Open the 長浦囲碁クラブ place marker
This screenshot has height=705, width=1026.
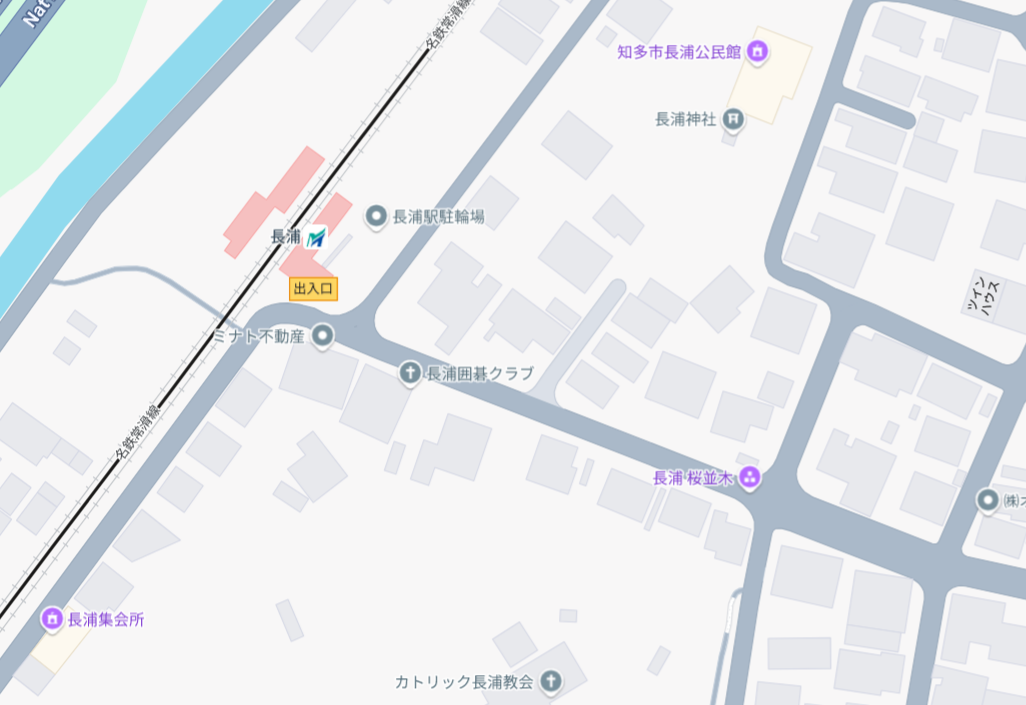pyautogui.click(x=410, y=374)
